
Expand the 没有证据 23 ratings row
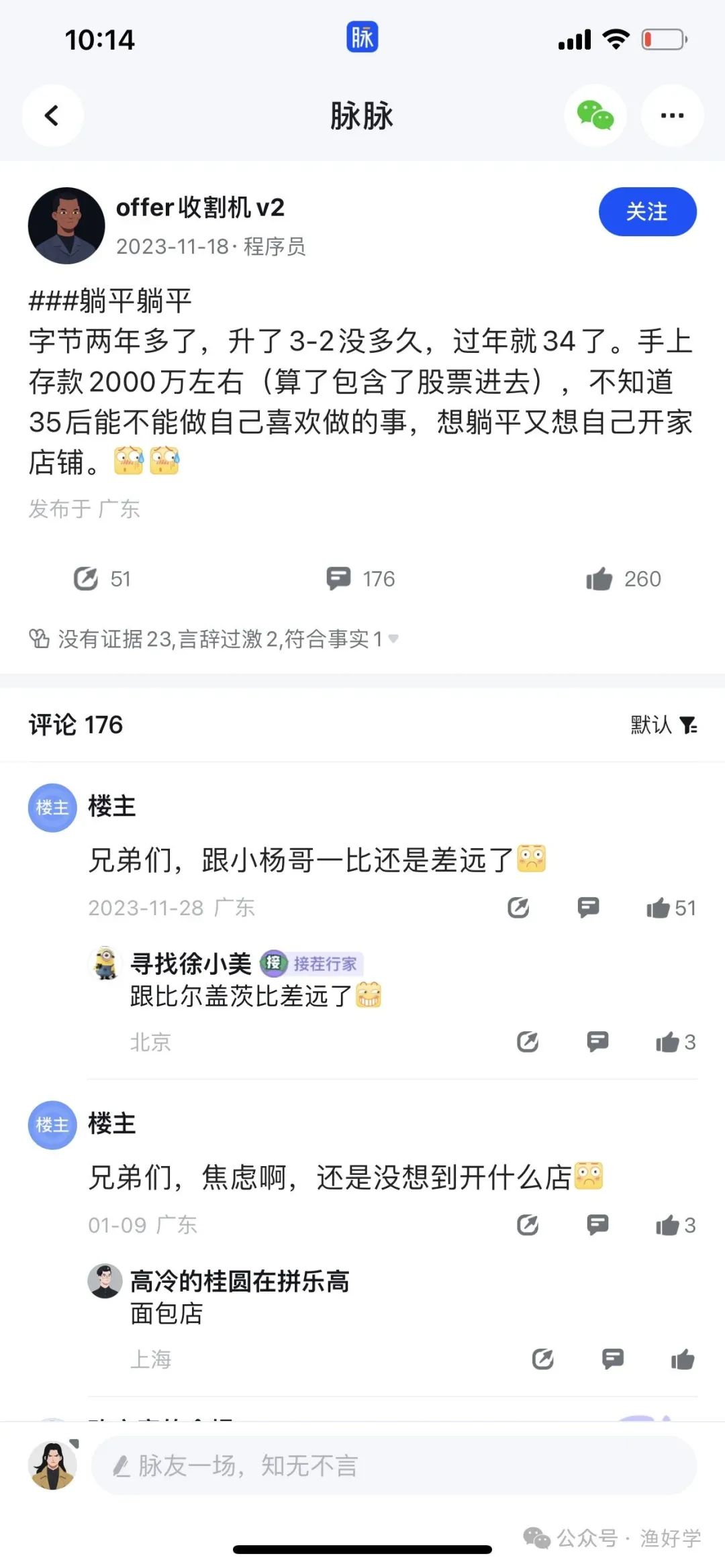click(x=215, y=639)
